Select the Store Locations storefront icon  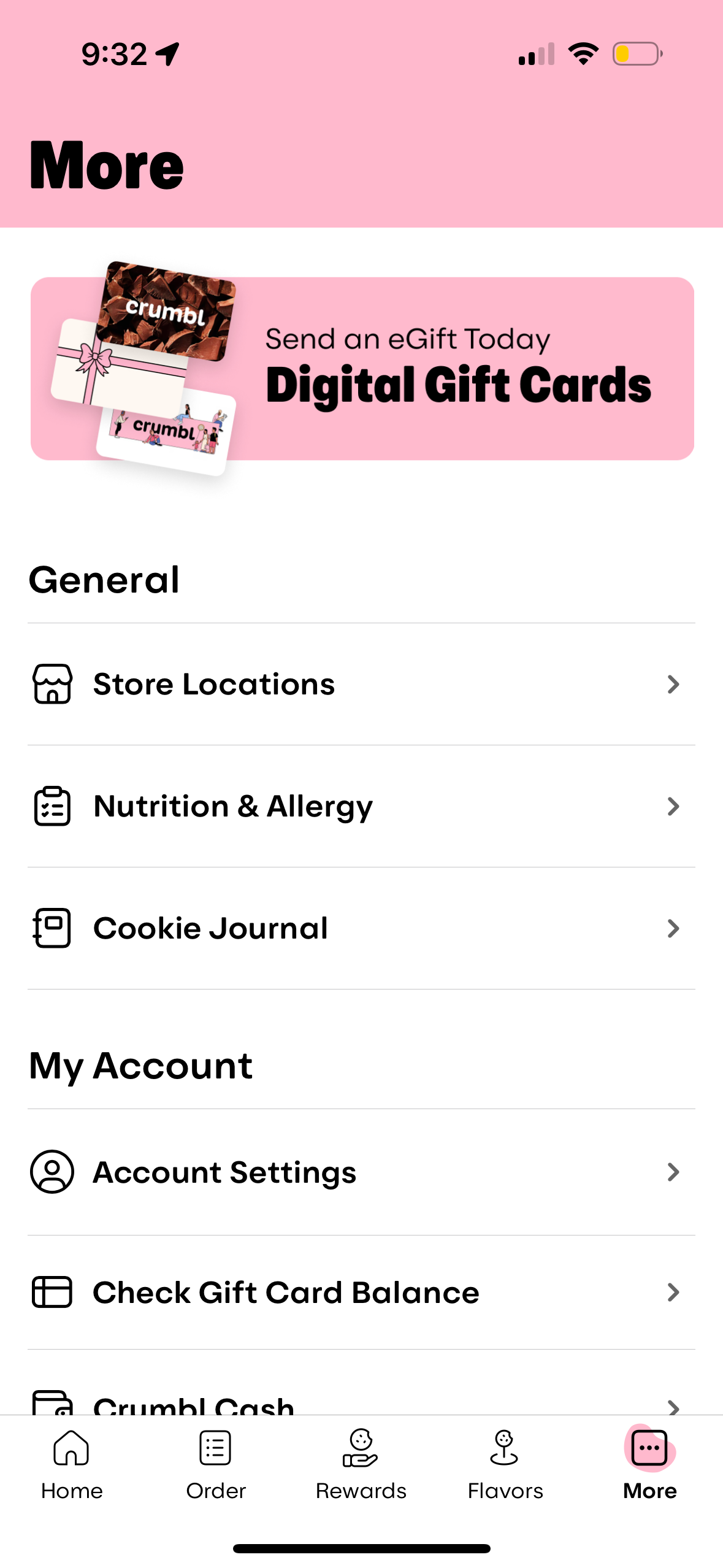click(52, 684)
